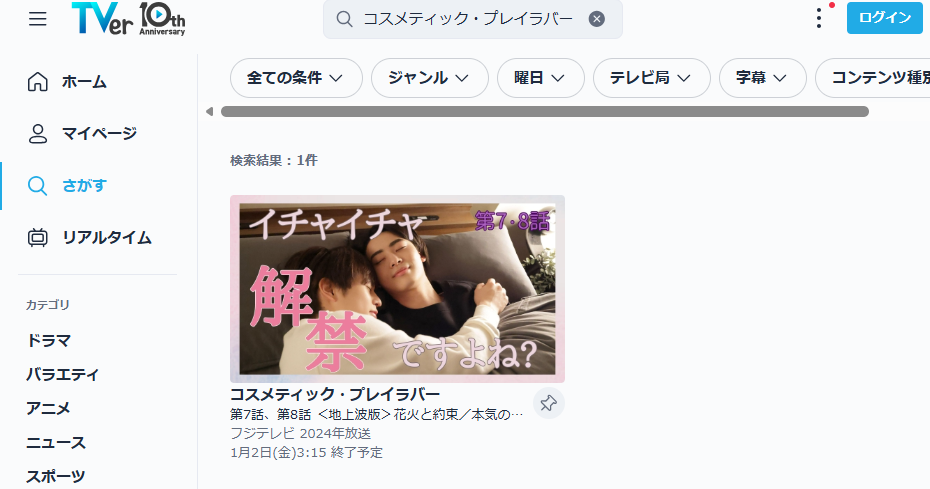The height and width of the screenshot is (489, 930).
Task: Tap the search field with コスメティック・プレイラバー
Action: point(466,19)
